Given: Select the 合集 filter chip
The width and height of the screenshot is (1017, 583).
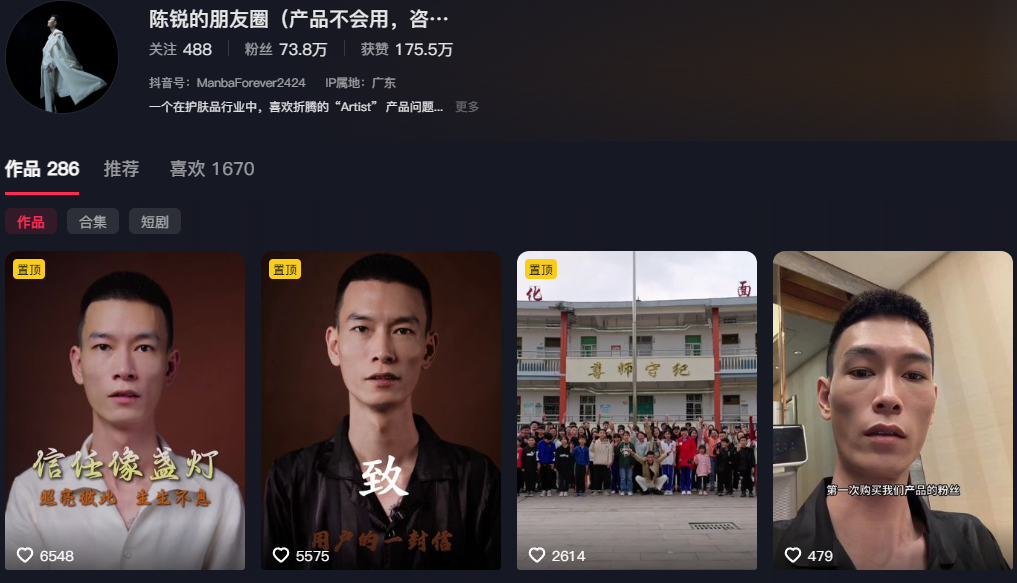Looking at the screenshot, I should pos(93,222).
